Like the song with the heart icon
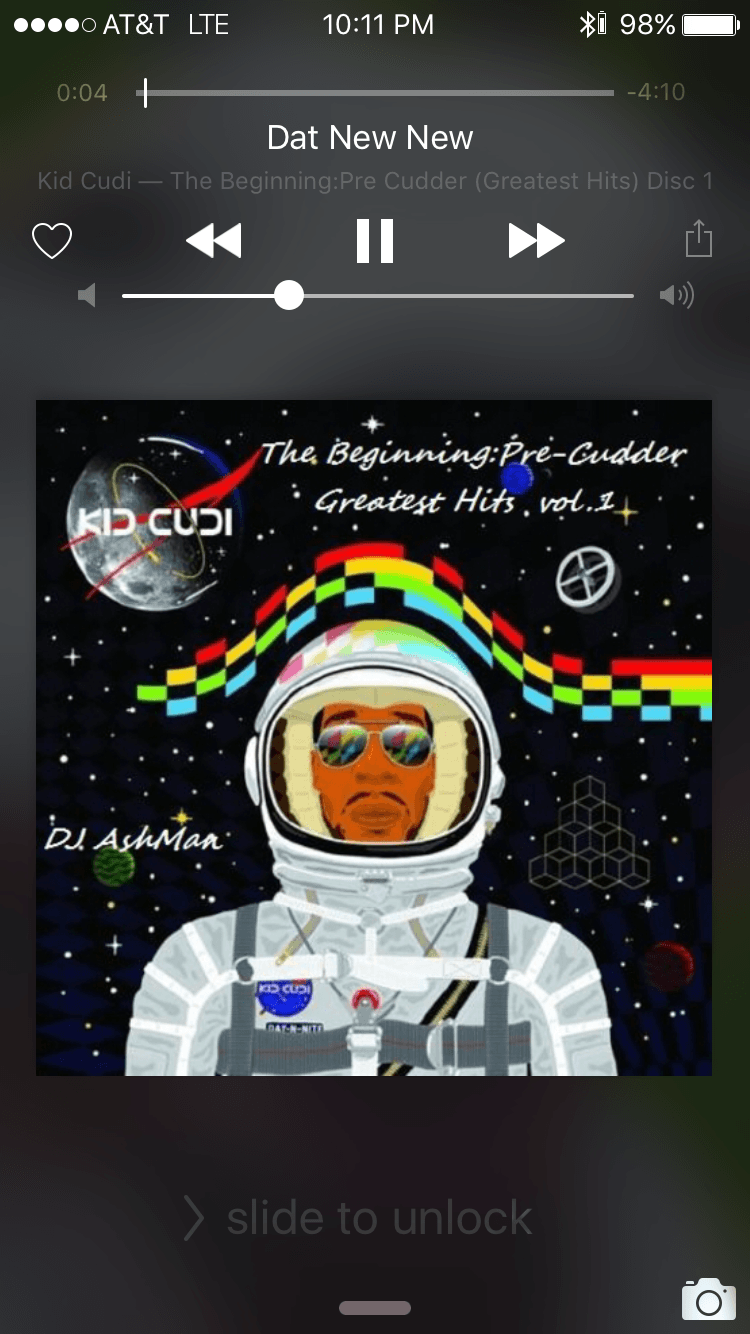 [x=52, y=241]
